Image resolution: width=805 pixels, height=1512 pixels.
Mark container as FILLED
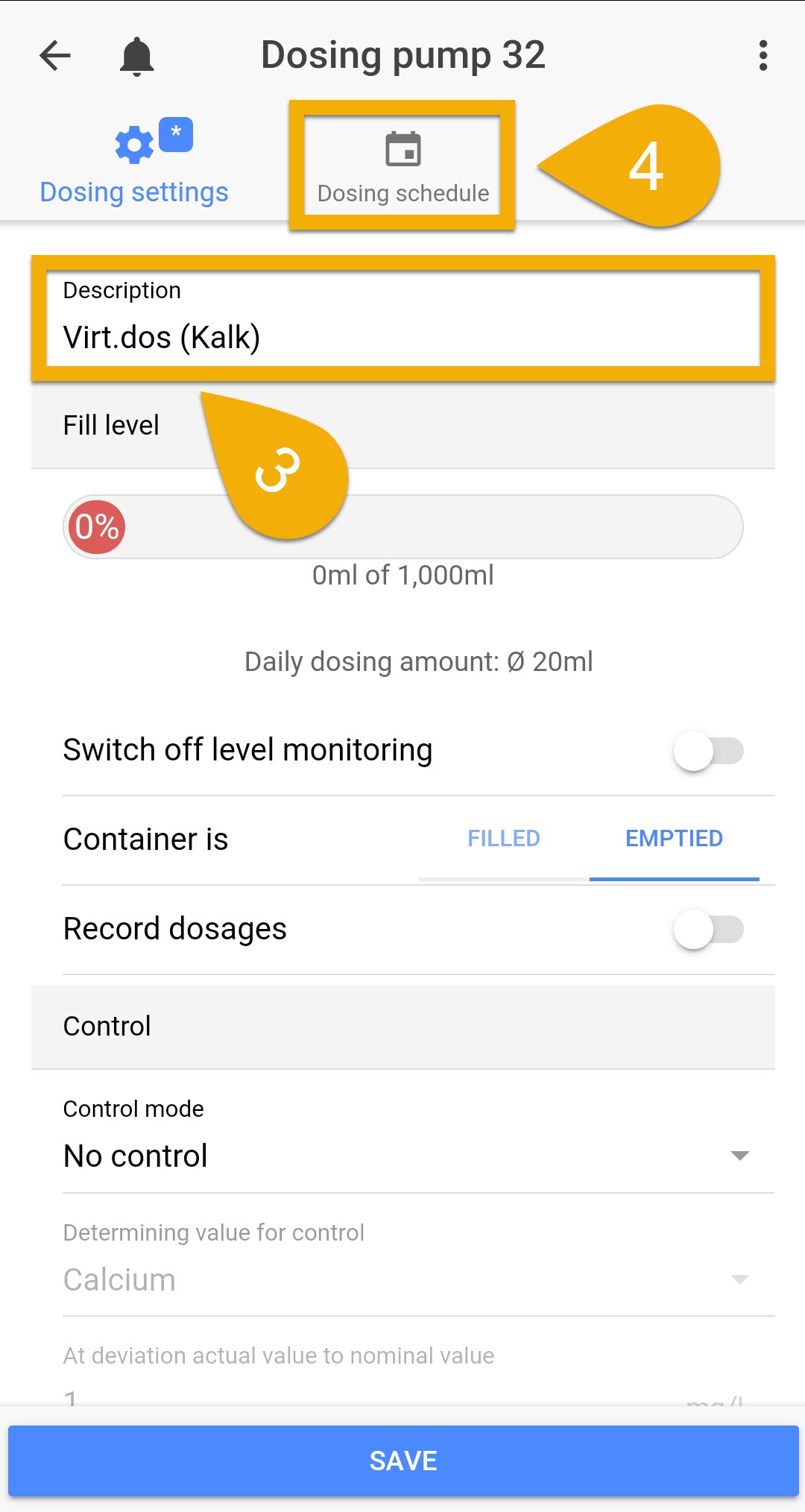point(504,839)
